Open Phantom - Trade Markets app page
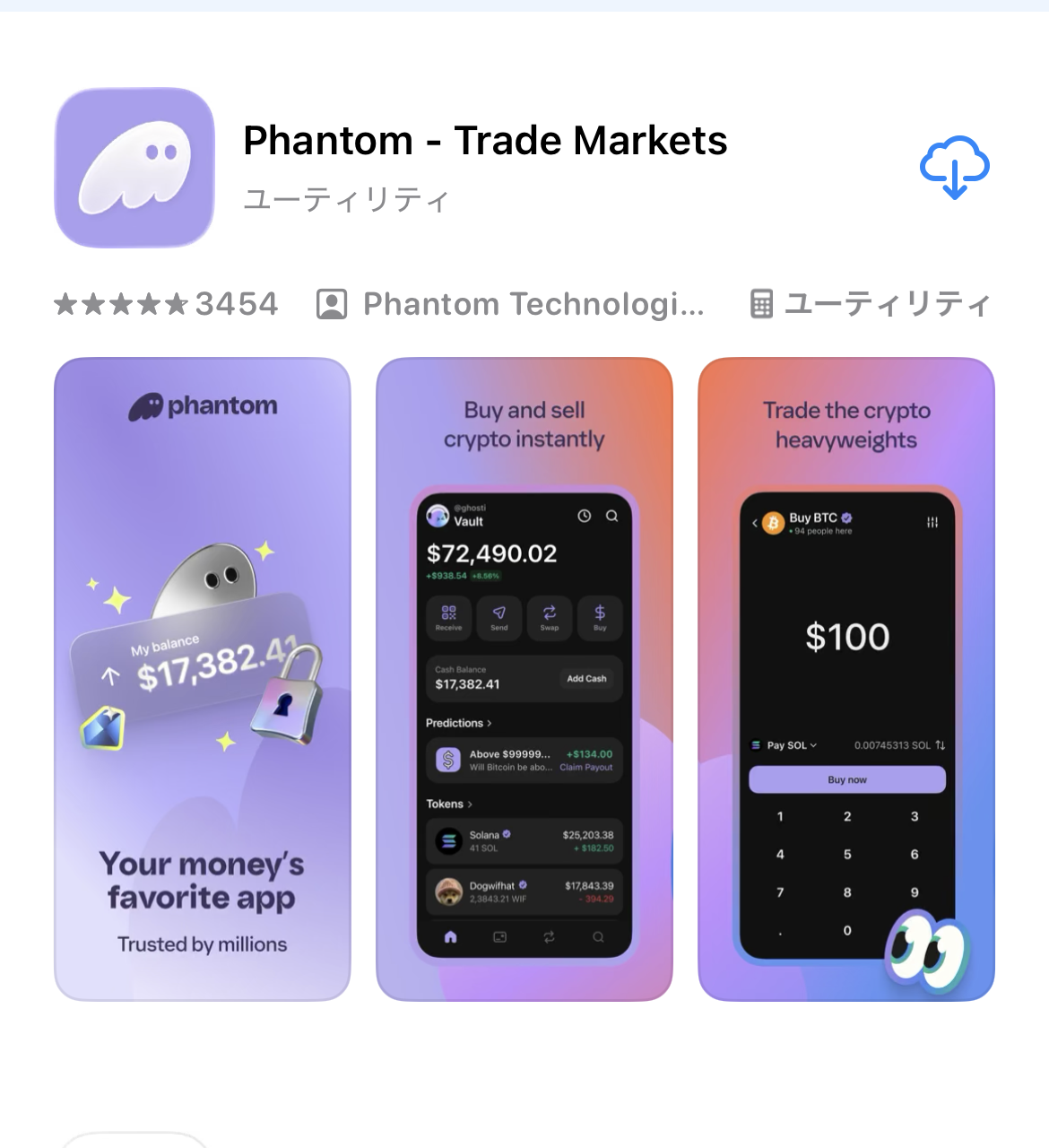Image resolution: width=1049 pixels, height=1148 pixels. click(x=485, y=141)
